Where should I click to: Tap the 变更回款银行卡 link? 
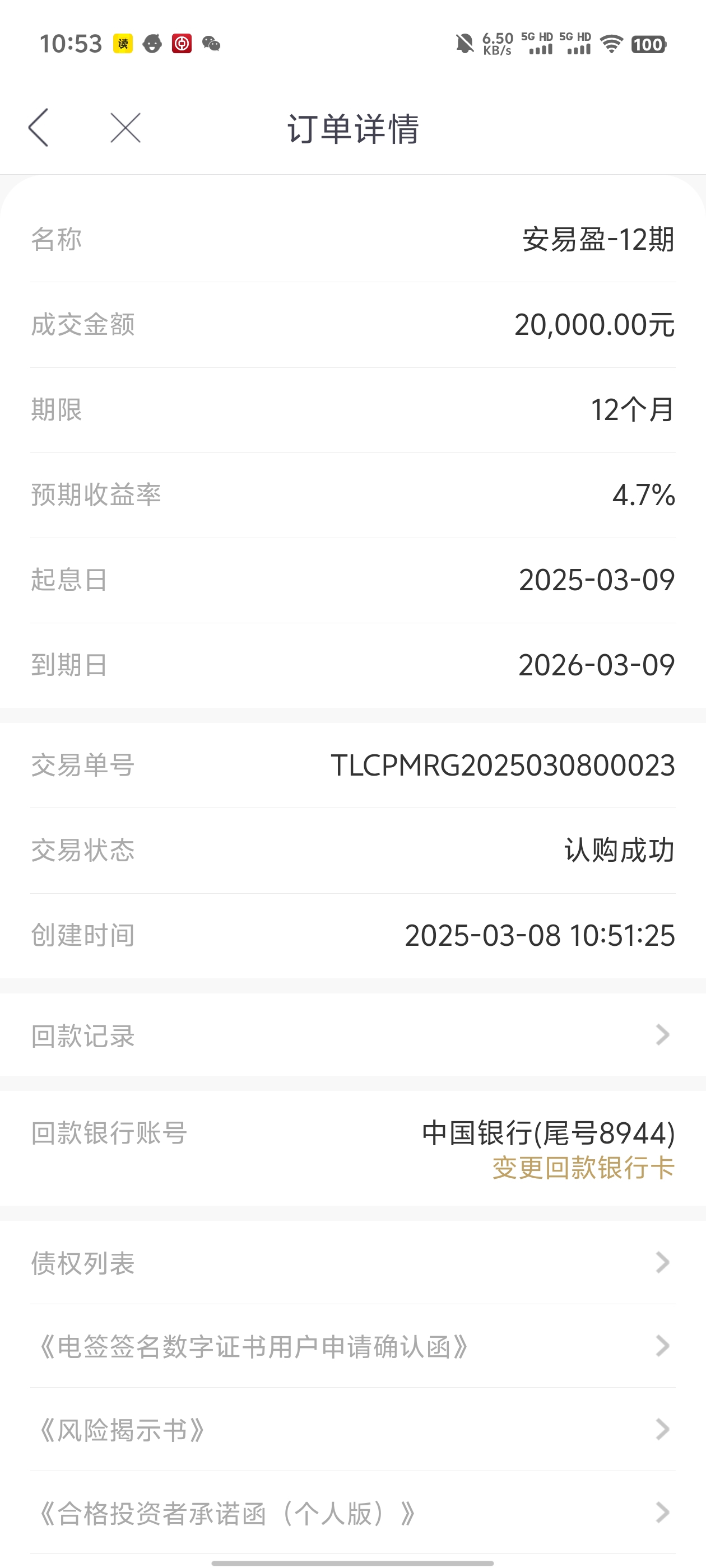click(583, 1168)
